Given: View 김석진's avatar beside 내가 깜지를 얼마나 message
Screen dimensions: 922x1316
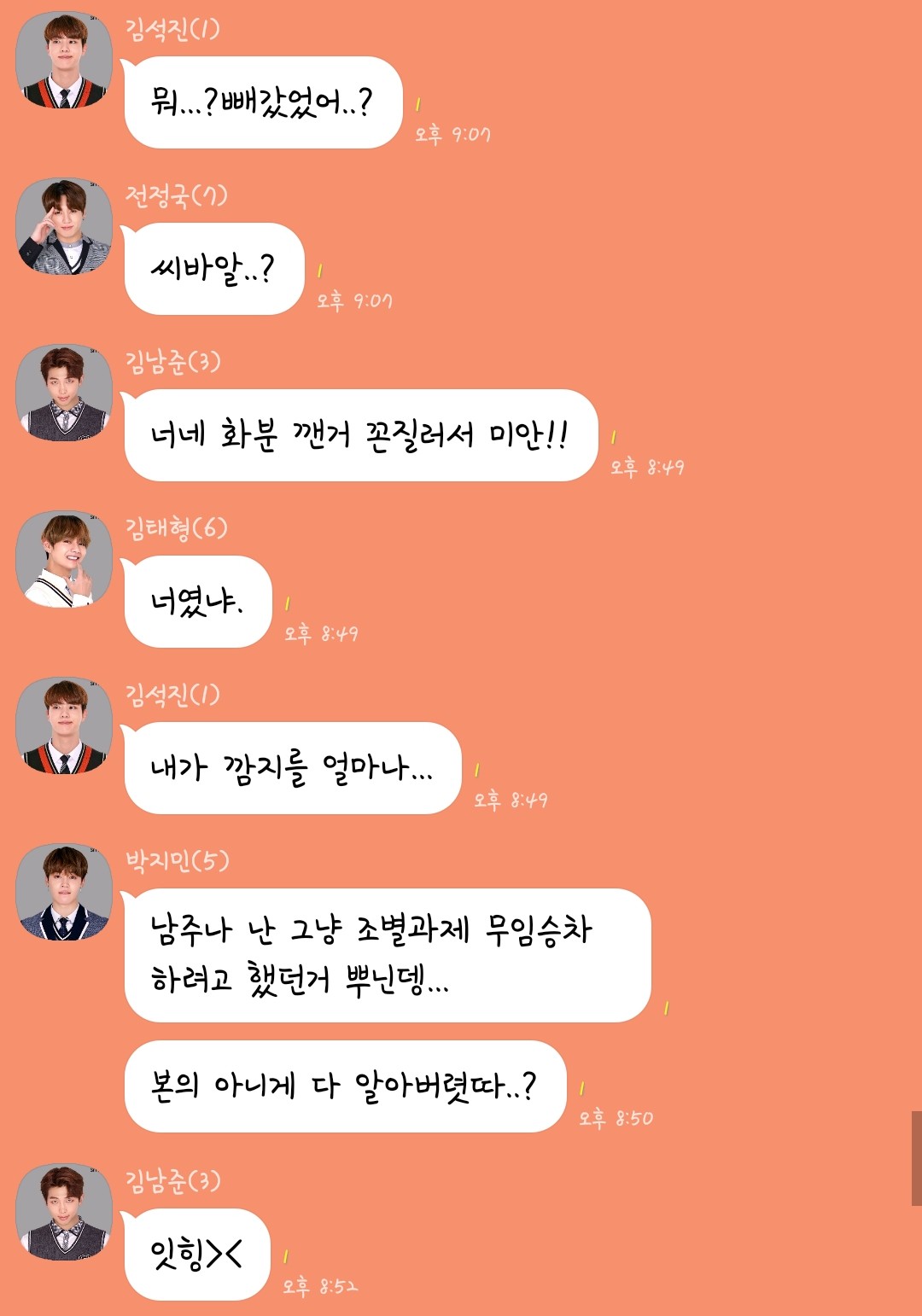Looking at the screenshot, I should click(64, 726).
